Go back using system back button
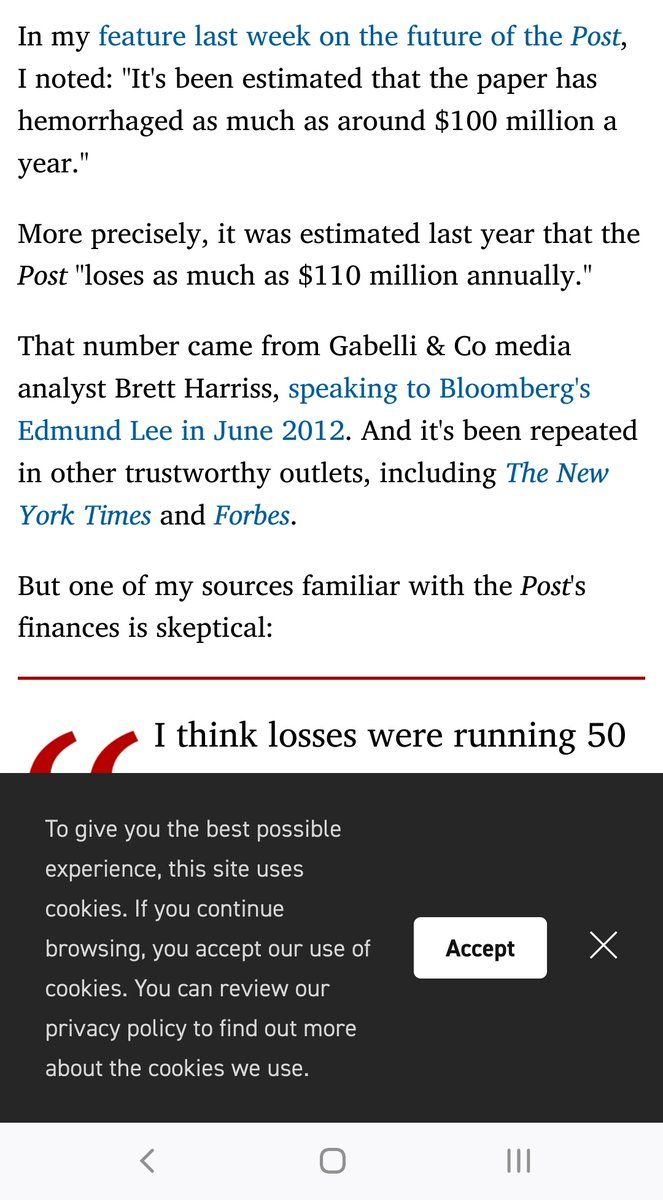The width and height of the screenshot is (663, 1200). pyautogui.click(x=147, y=1160)
